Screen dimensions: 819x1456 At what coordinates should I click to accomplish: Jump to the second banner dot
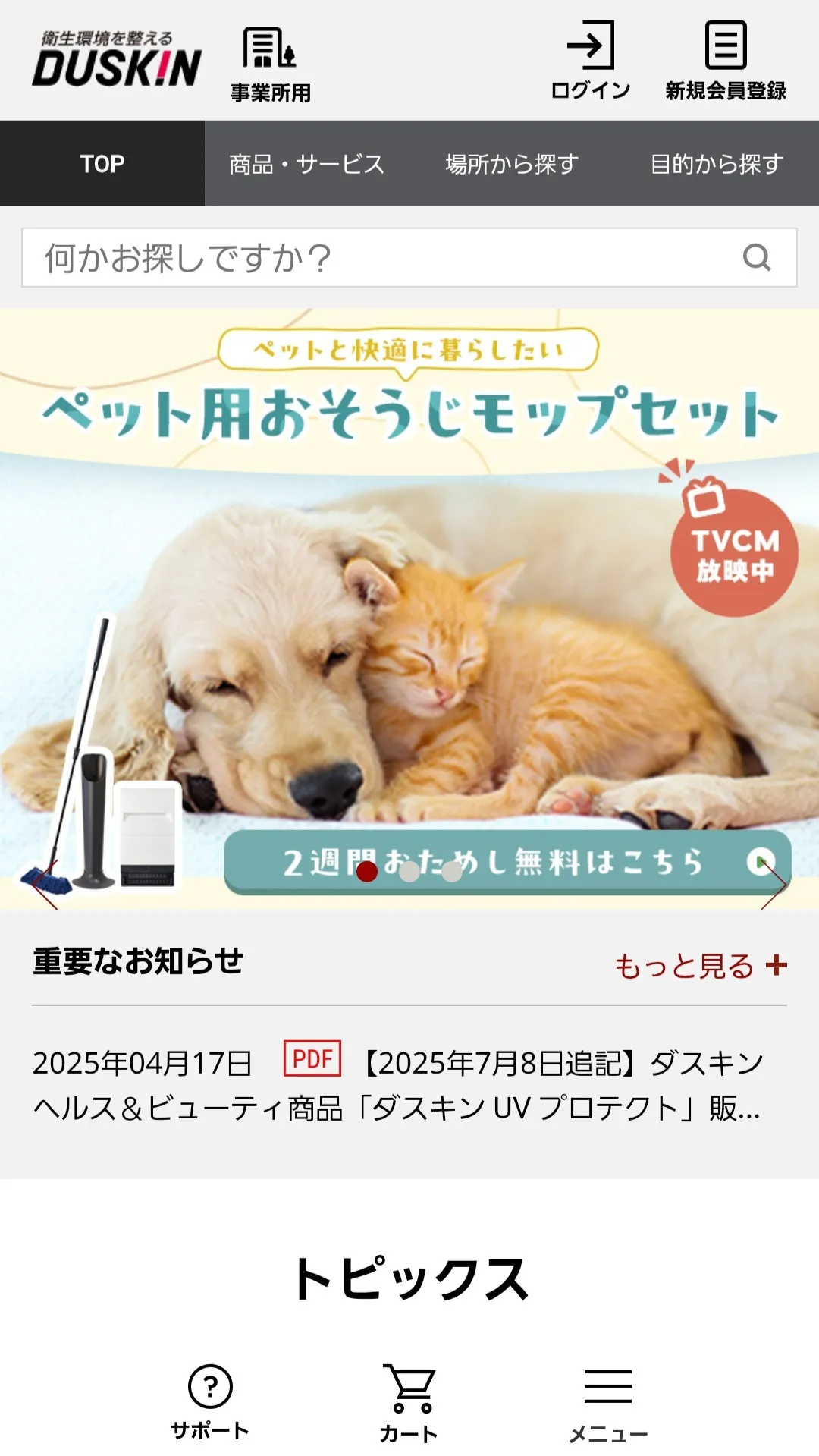coord(409,872)
